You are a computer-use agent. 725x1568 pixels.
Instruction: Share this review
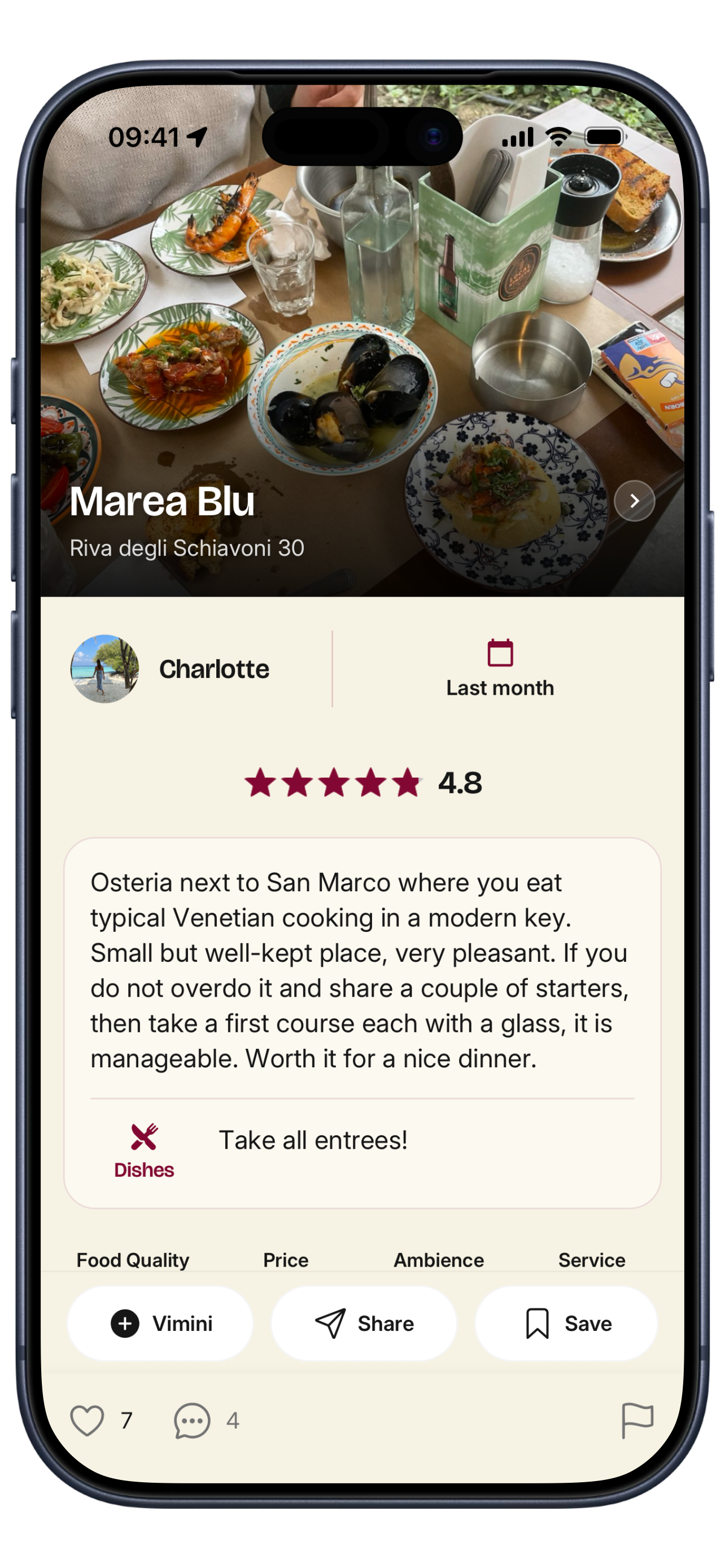click(x=364, y=1323)
